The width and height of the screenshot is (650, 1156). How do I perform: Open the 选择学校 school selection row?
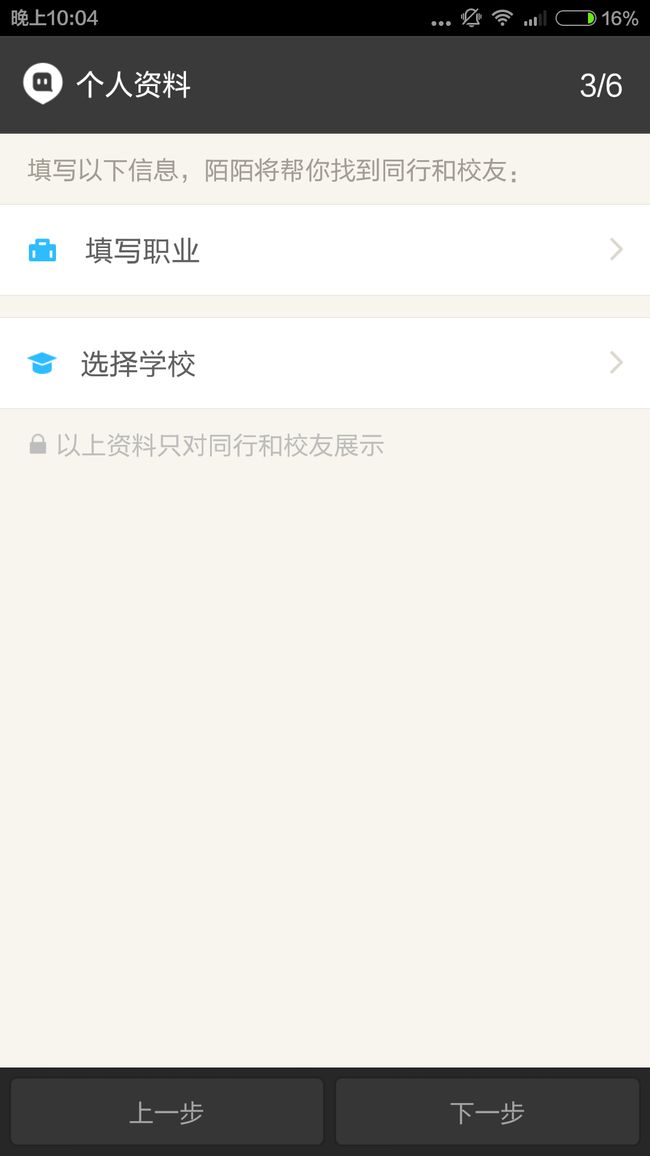[325, 363]
